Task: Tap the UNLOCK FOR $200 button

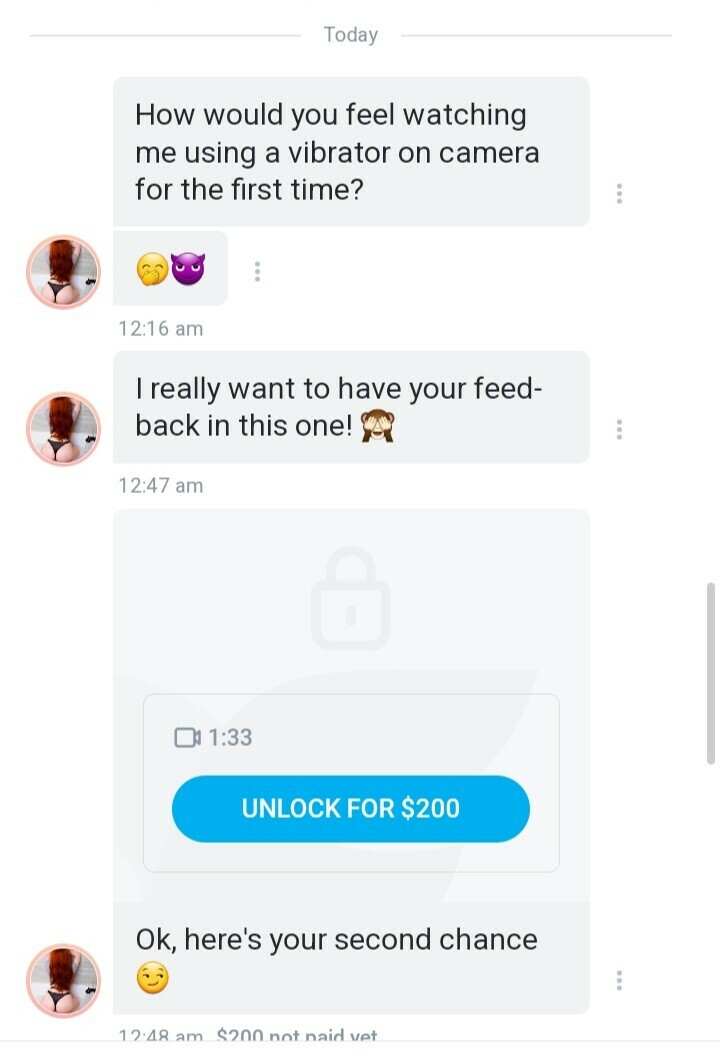Action: click(350, 808)
